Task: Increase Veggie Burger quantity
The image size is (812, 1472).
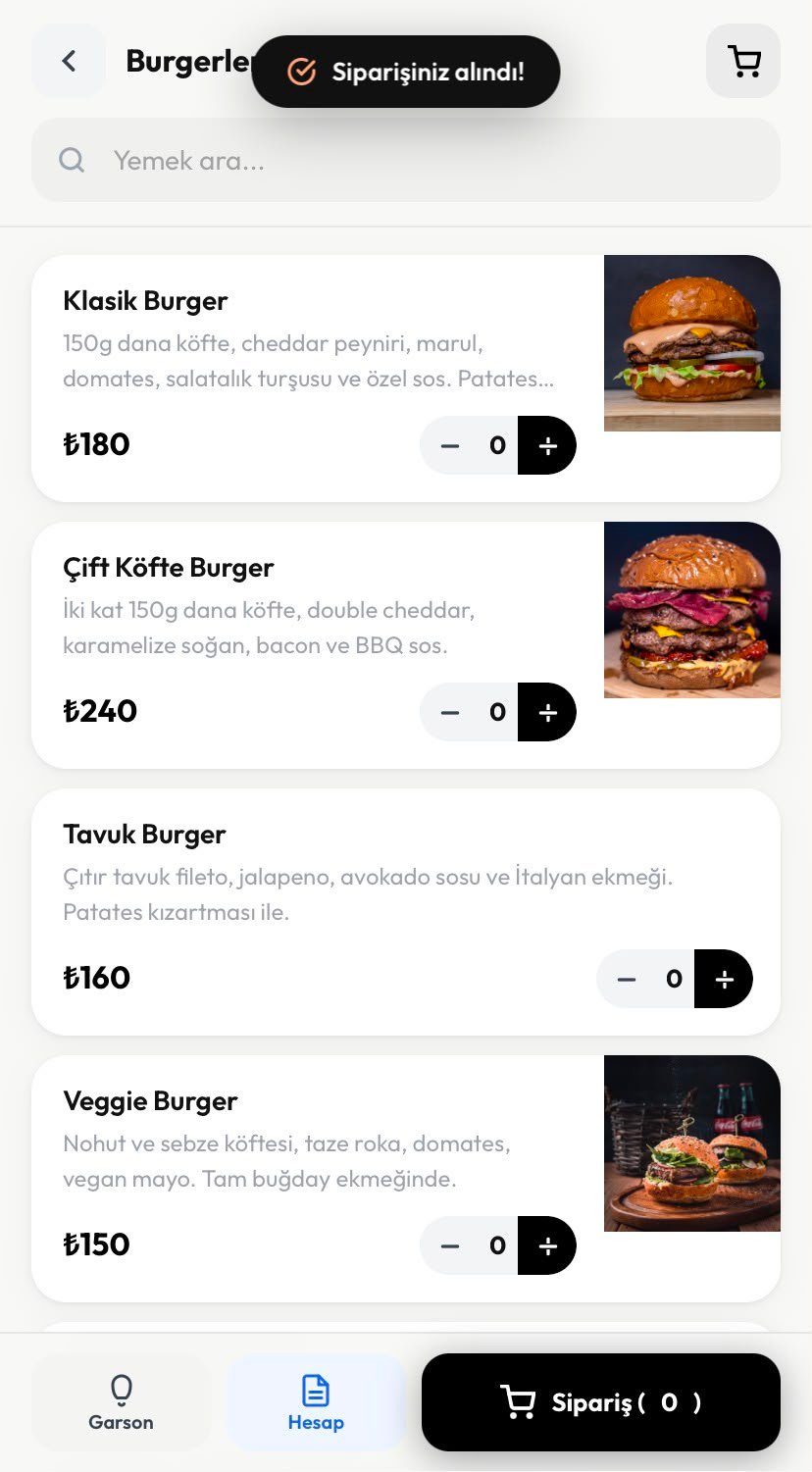Action: tap(547, 1245)
